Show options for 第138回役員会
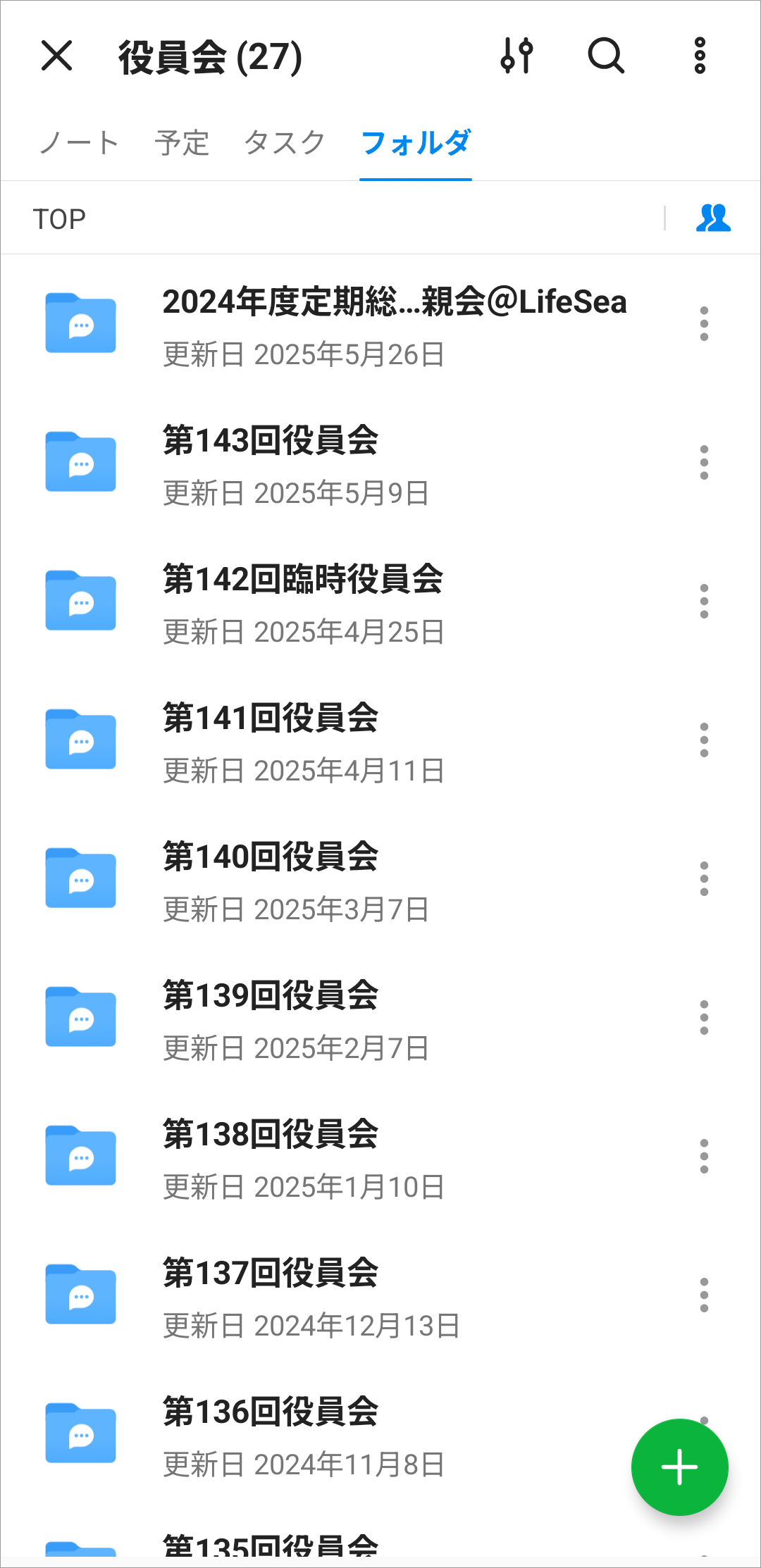 [704, 1157]
